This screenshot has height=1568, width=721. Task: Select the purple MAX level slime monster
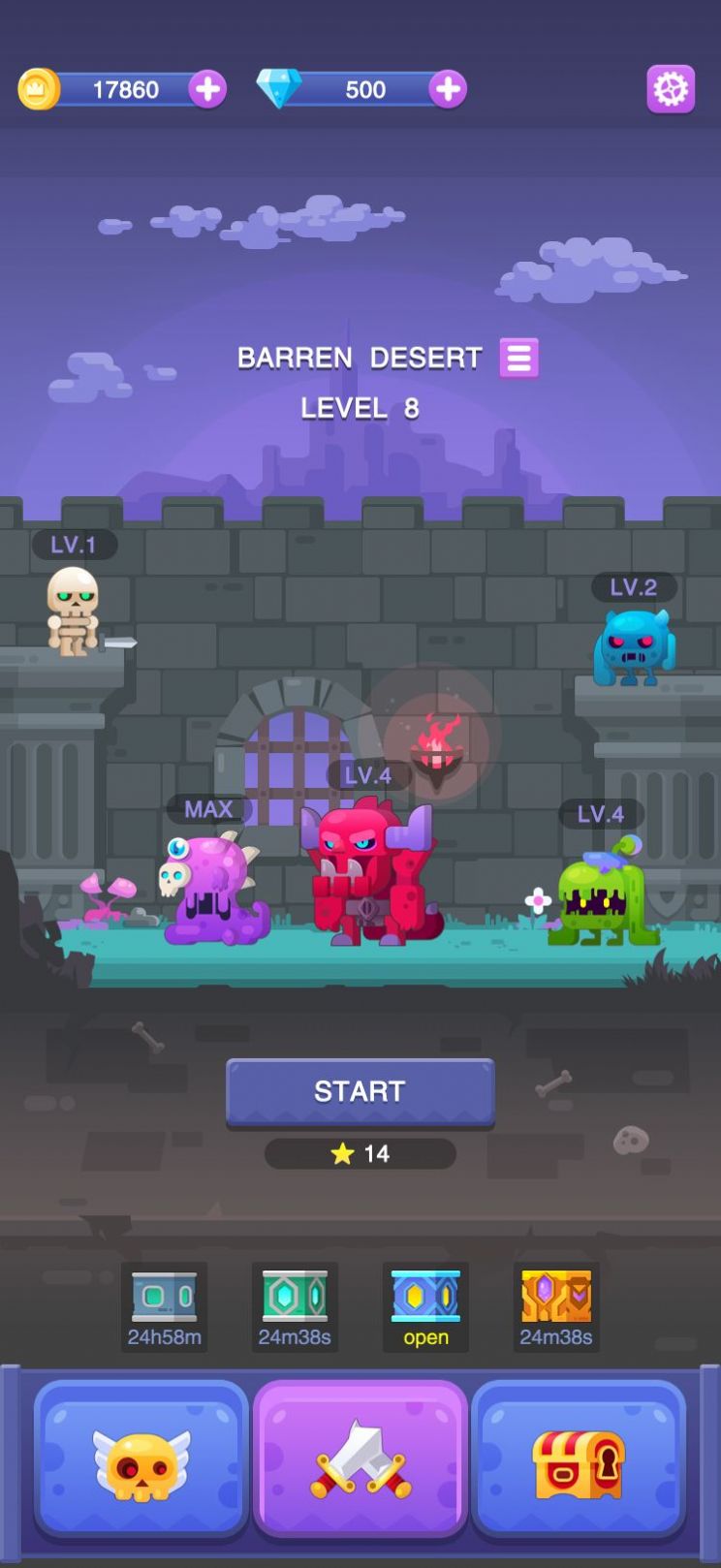pos(214,888)
